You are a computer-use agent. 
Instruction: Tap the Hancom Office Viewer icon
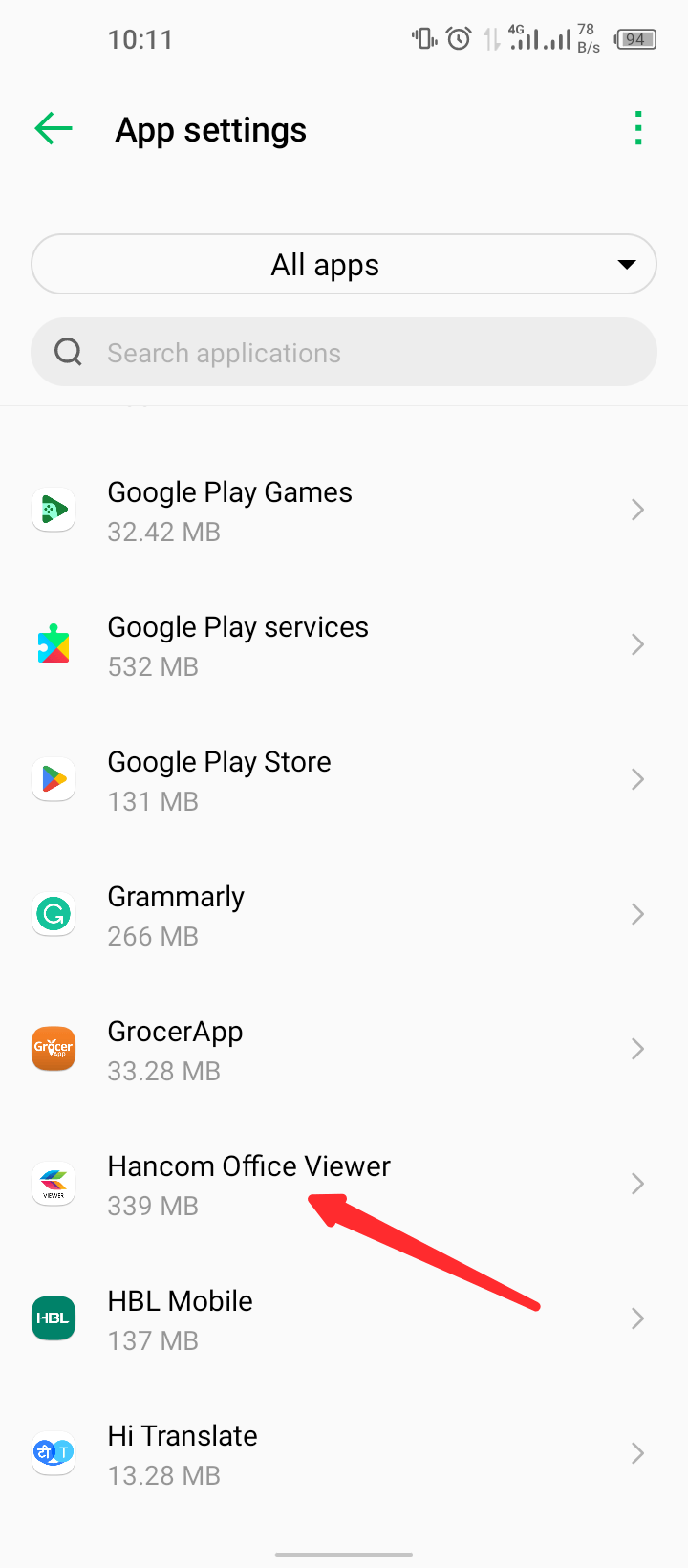coord(53,1183)
